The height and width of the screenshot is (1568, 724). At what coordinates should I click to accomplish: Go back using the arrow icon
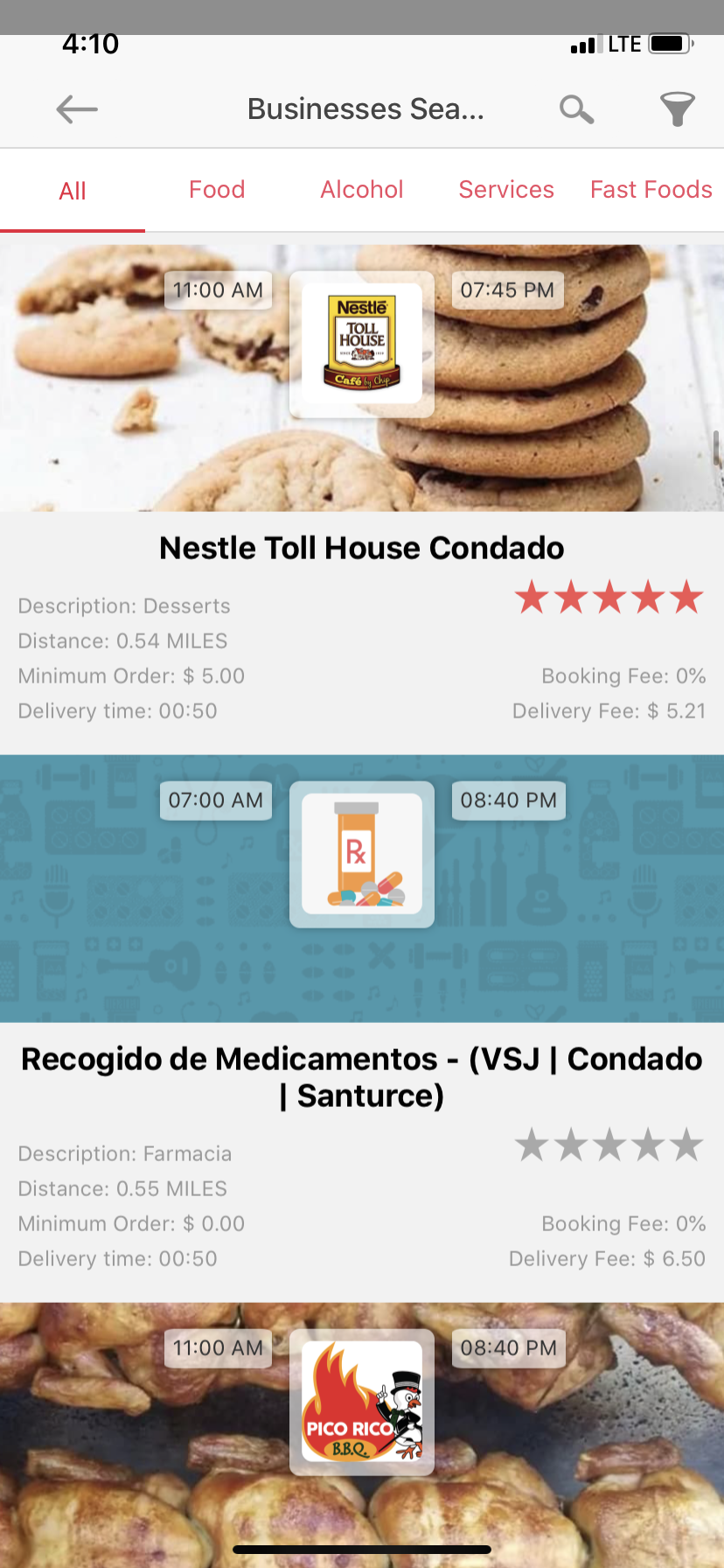77,109
